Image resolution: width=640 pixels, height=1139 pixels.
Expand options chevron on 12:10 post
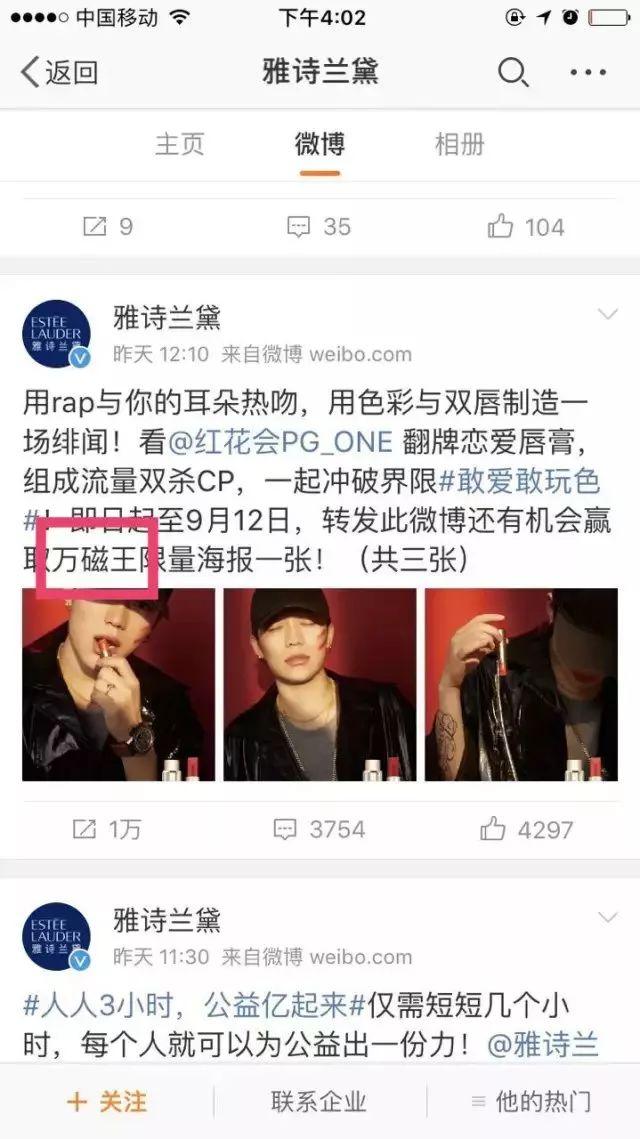coord(607,316)
